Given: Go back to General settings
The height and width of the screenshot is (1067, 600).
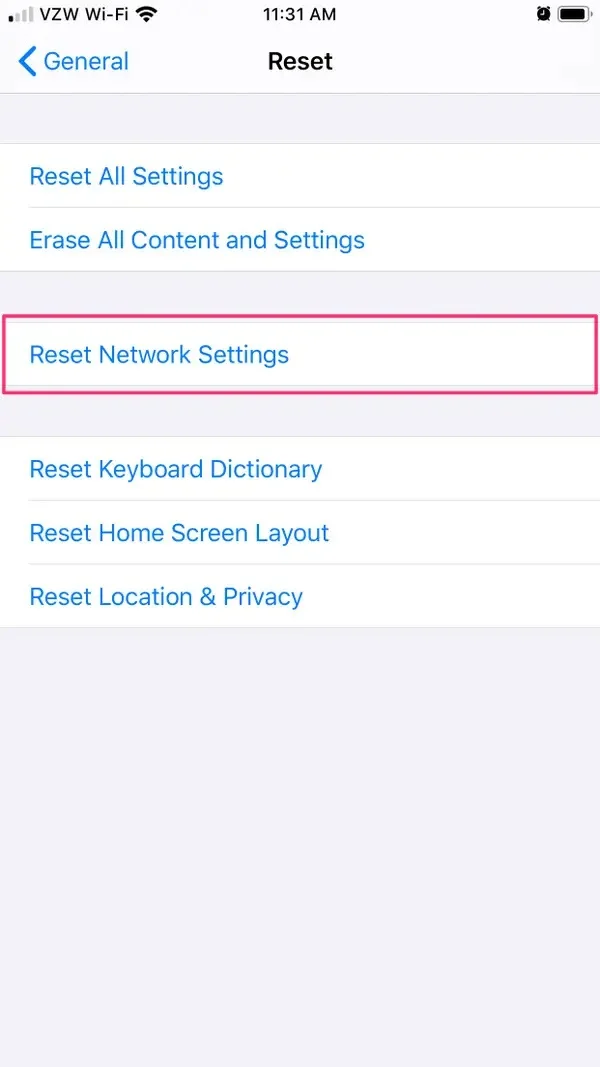Looking at the screenshot, I should (74, 61).
